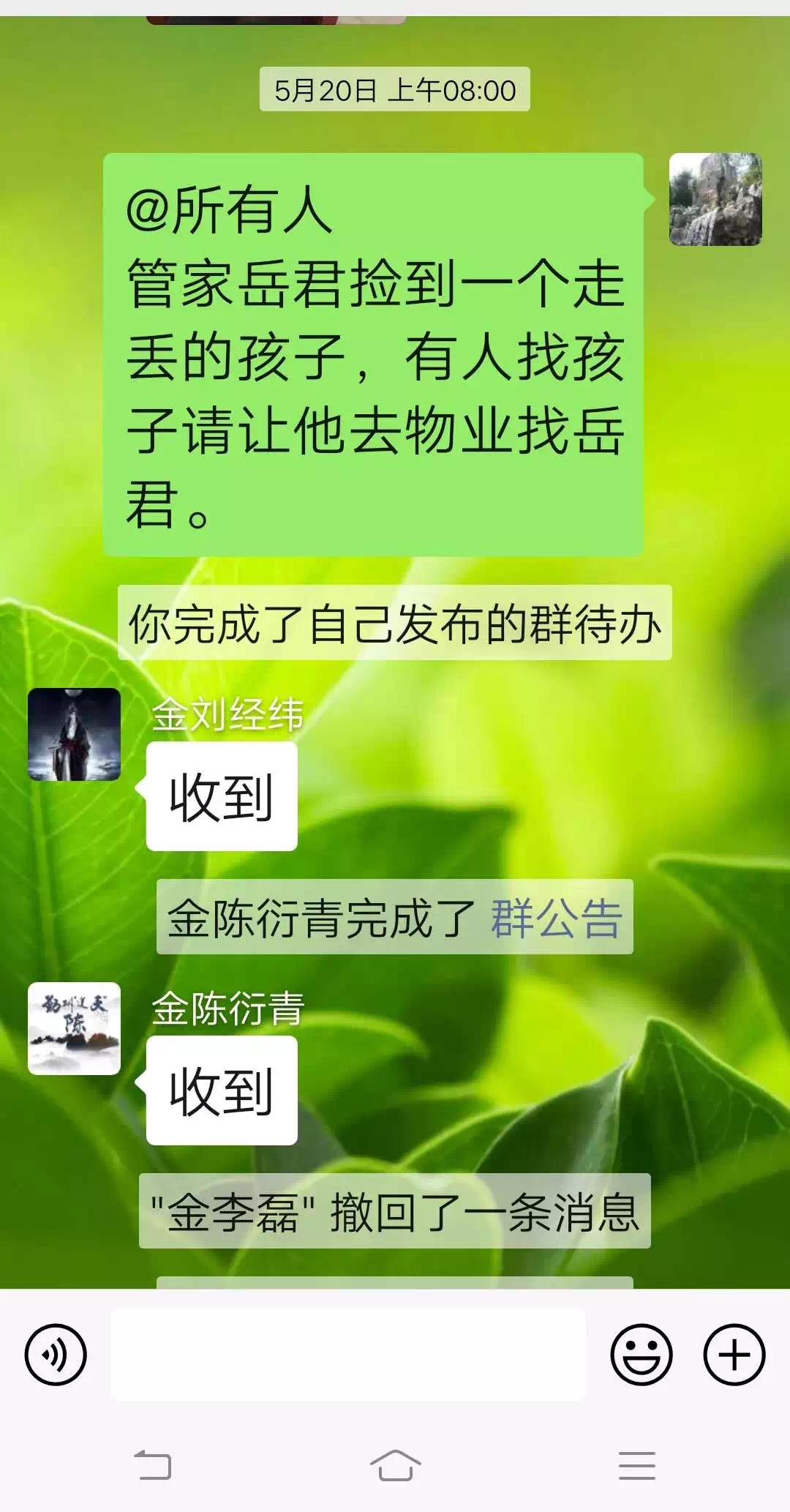Open the emoji picker
Screen dimensions: 790x1512
[x=641, y=1354]
